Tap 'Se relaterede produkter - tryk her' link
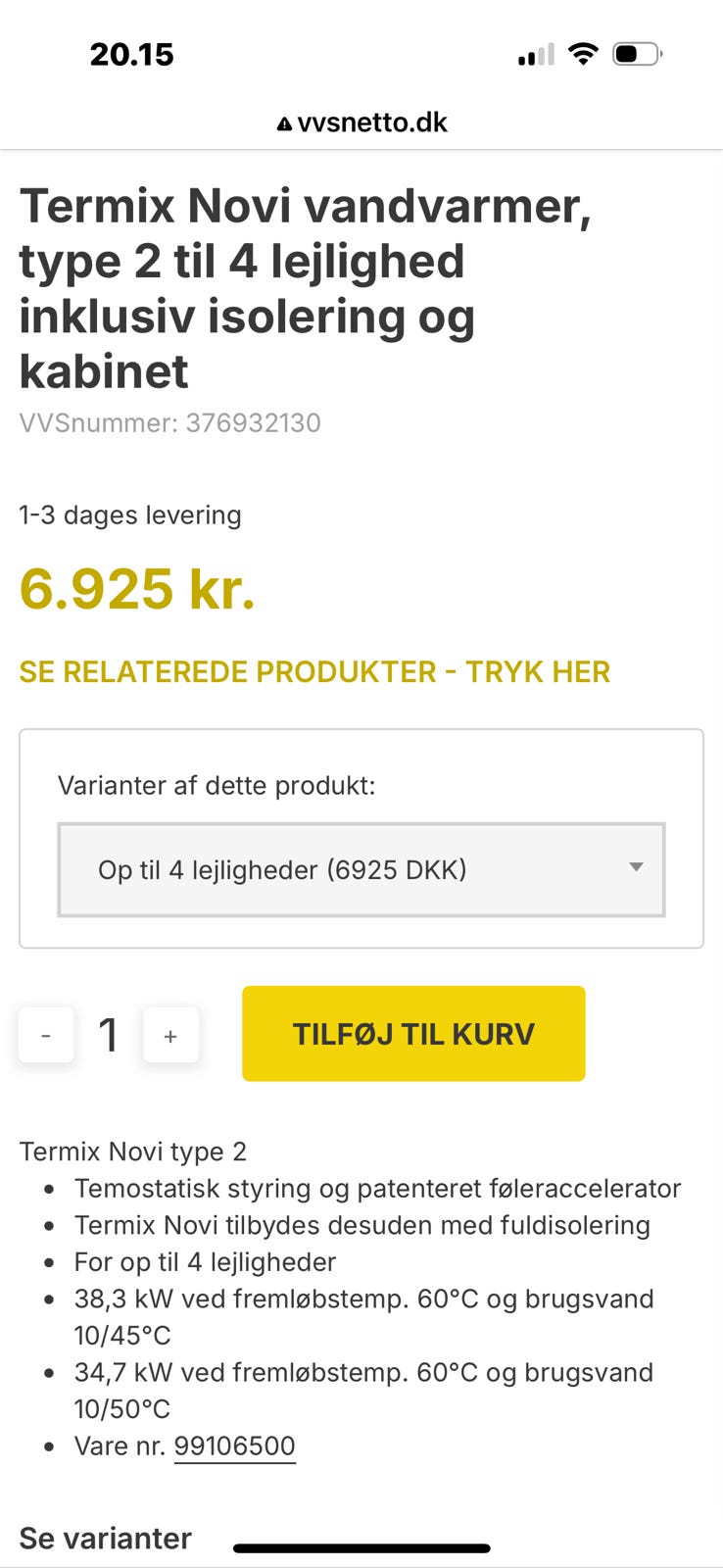Screen dimensions: 723x1568 click(314, 672)
